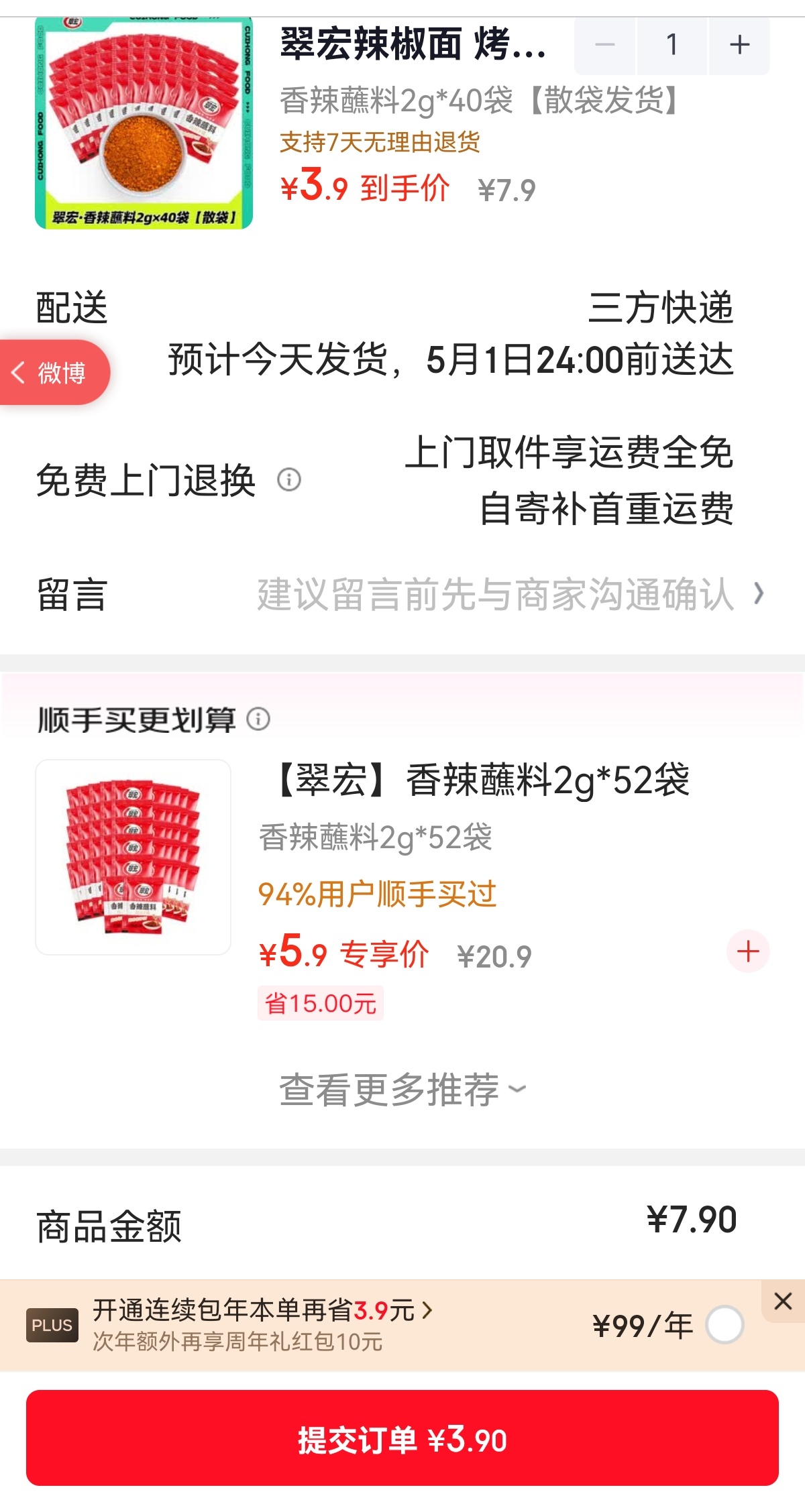This screenshot has width=805, height=1512.
Task: Increase the item quantity with plus
Action: pos(739,46)
